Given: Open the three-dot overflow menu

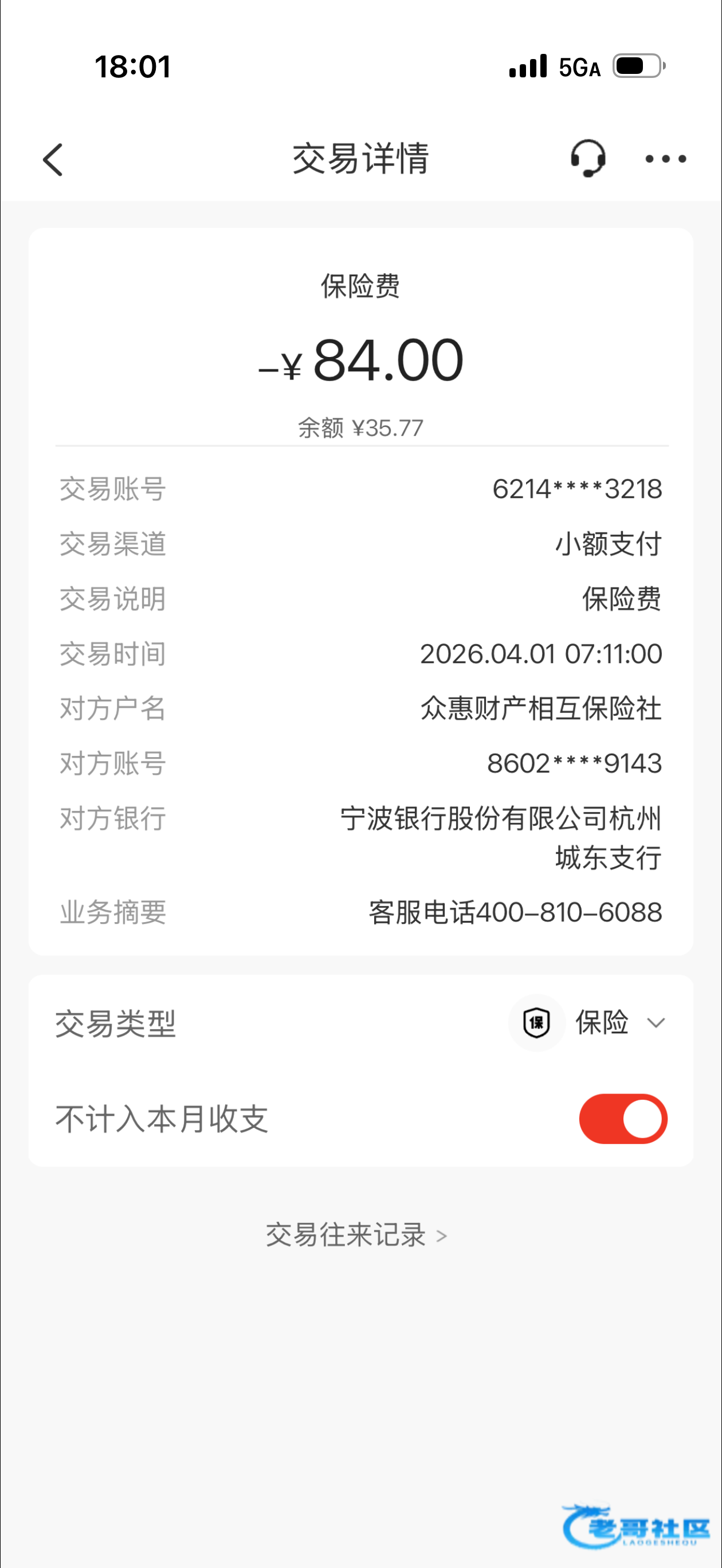Looking at the screenshot, I should click(x=665, y=159).
